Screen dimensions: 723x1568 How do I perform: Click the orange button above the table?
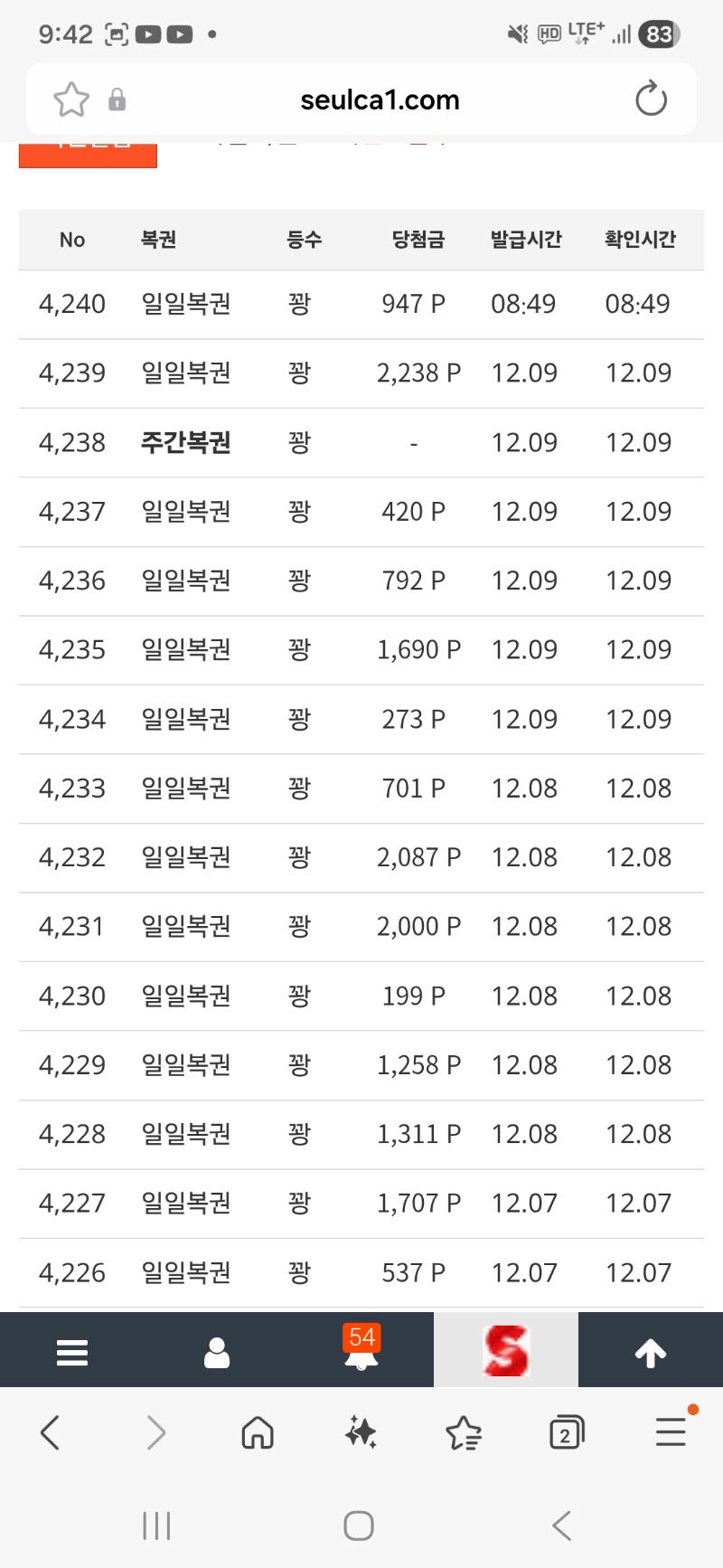[x=88, y=152]
